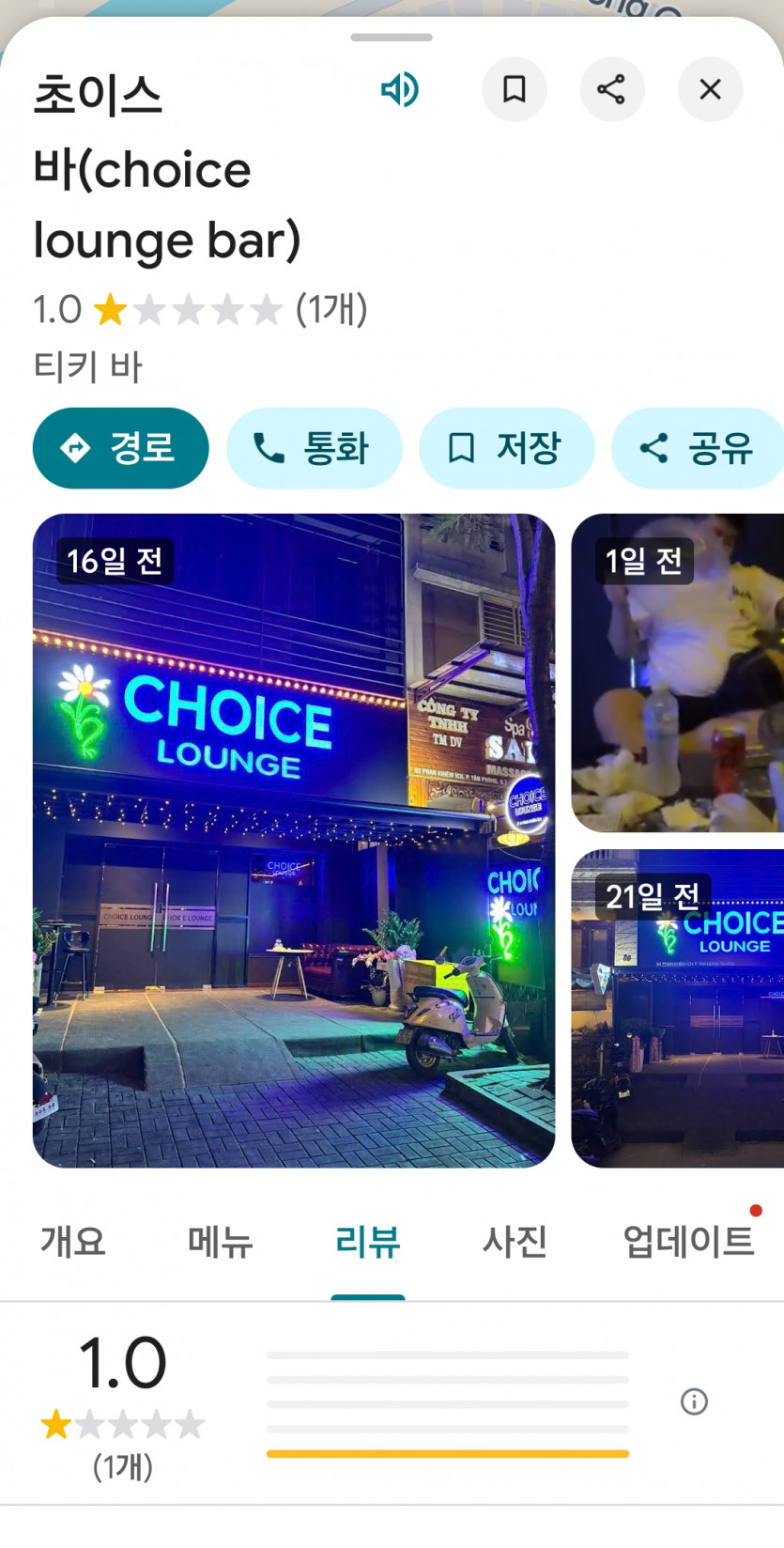784x1548 pixels.
Task: Select the 리뷰 tab
Action: click(x=368, y=1242)
